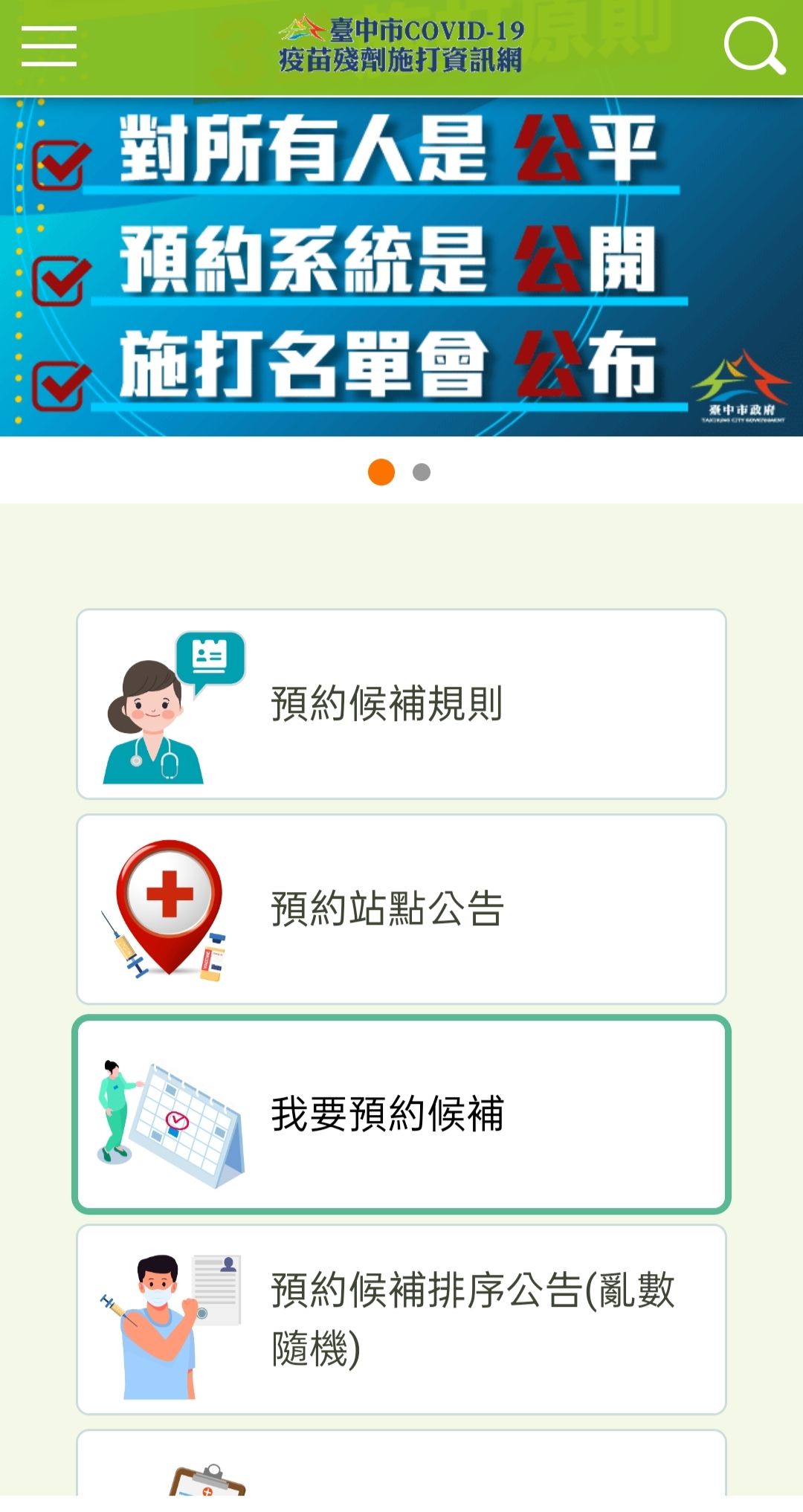Switch to the second banner slide dot

(x=421, y=471)
